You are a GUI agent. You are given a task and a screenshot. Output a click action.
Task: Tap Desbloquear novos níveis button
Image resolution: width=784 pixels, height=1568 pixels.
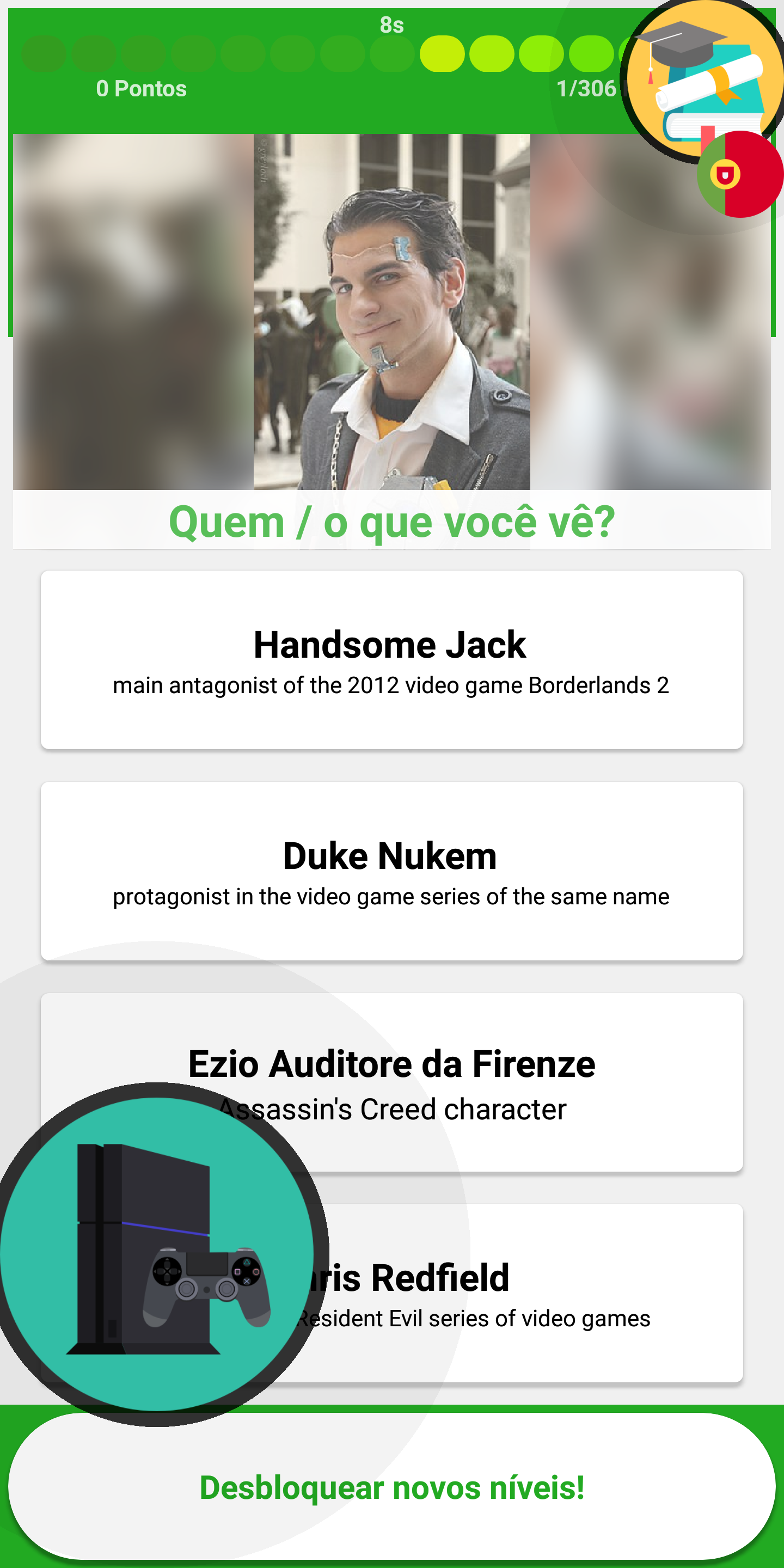click(x=391, y=1487)
